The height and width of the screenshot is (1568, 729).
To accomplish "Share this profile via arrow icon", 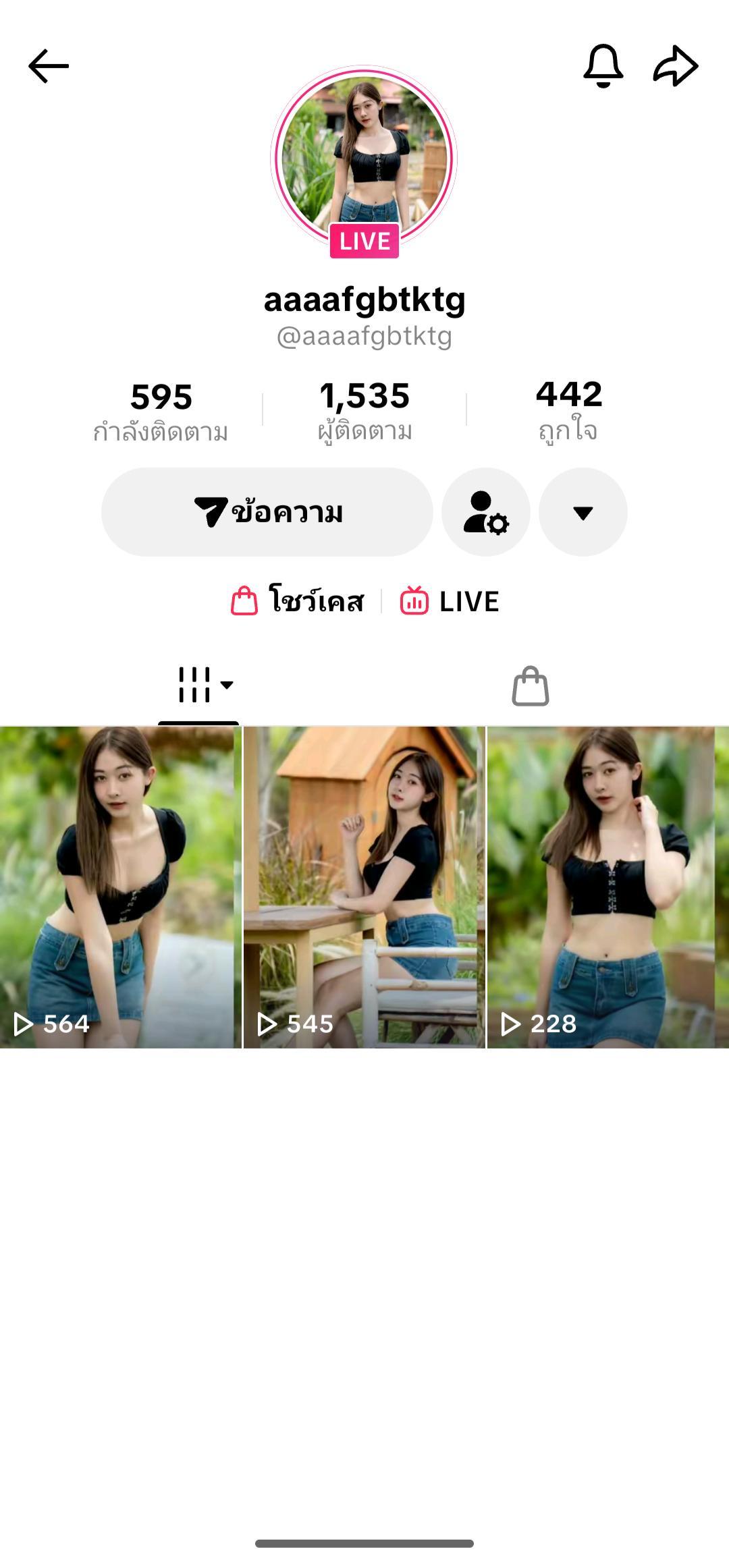I will (x=676, y=66).
